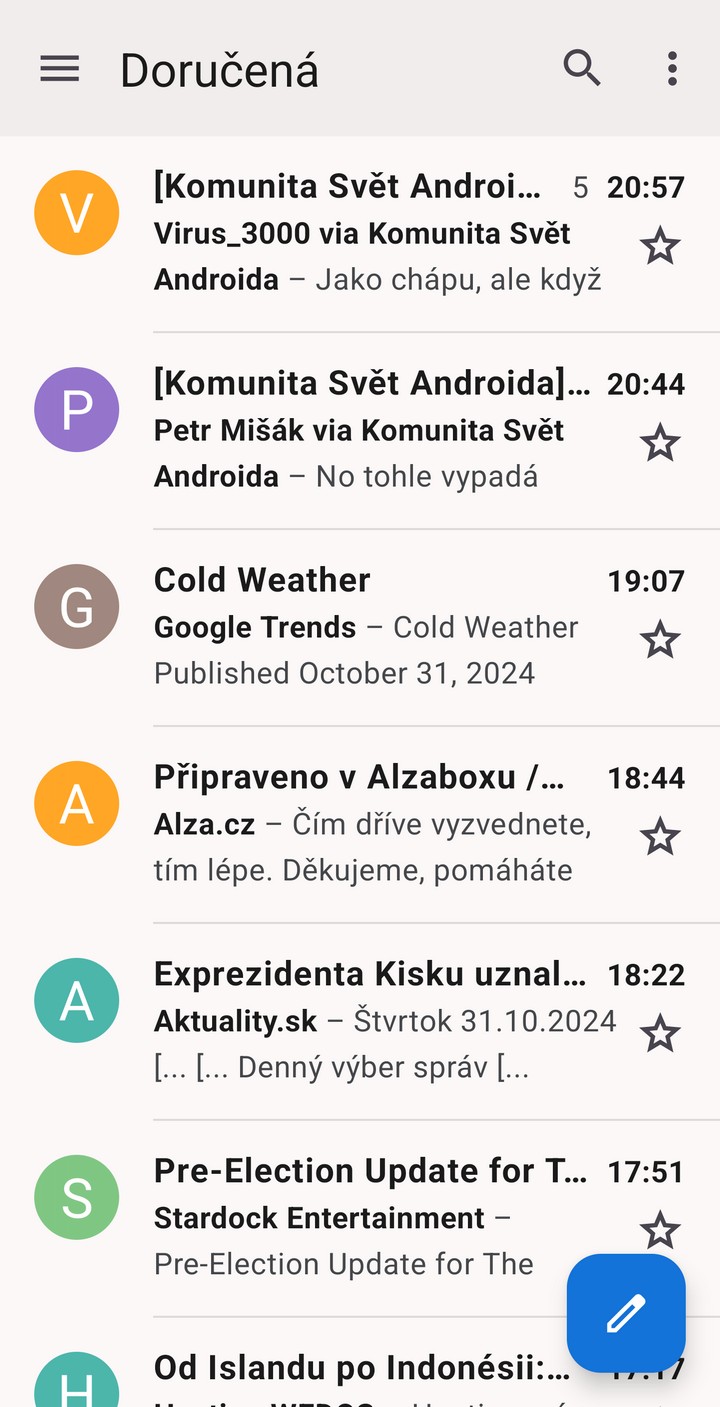Viewport: 720px width, 1407px height.
Task: Open the Stardock Entertainment email
Action: click(360, 1219)
